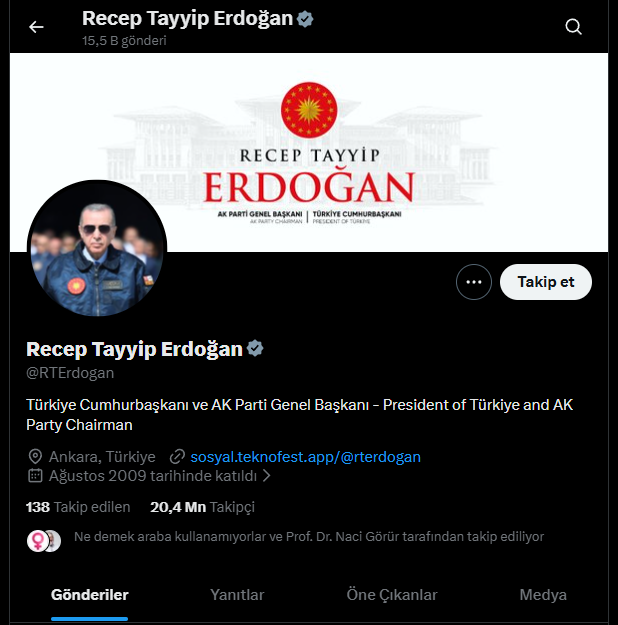Open the profile photo

96,249
